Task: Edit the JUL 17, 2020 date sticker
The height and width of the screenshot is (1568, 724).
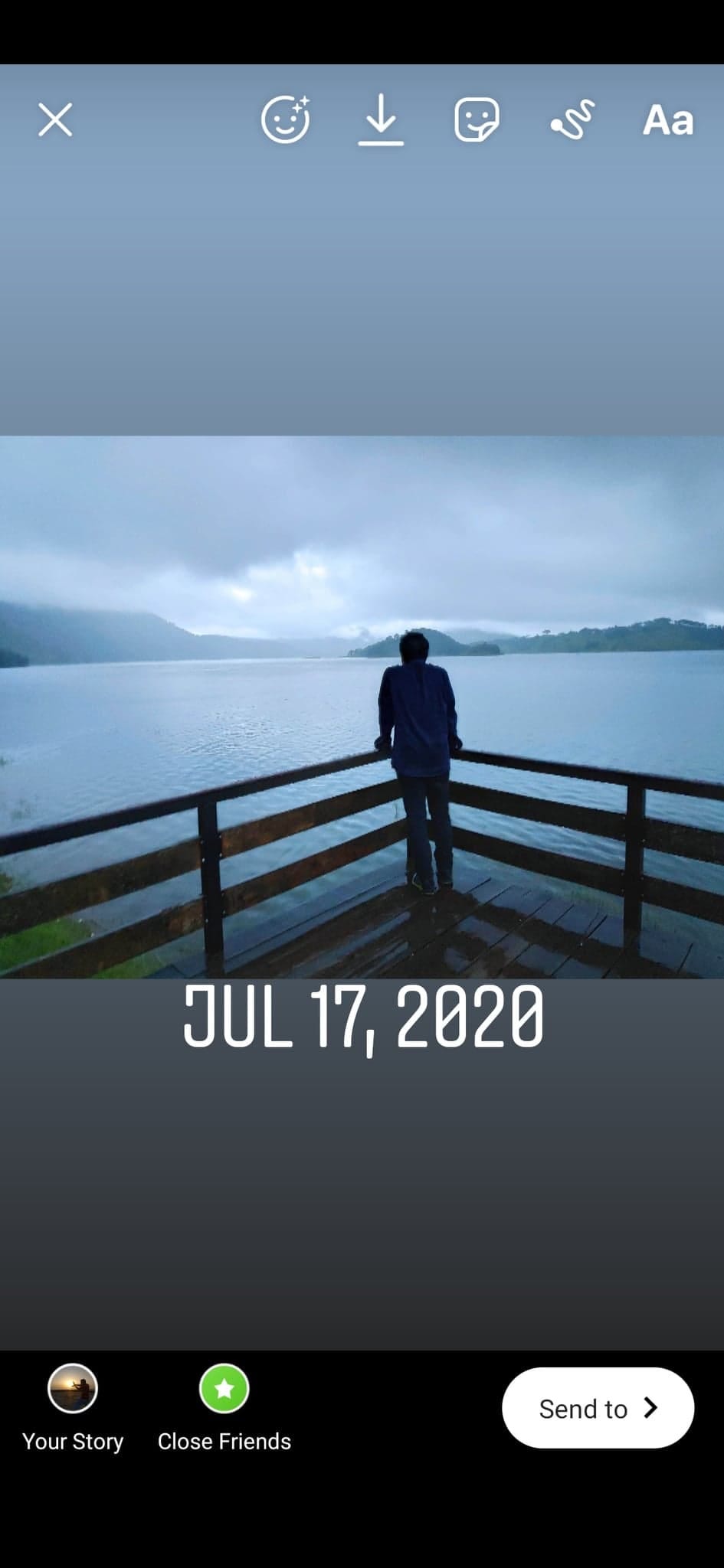Action: 363,1018
